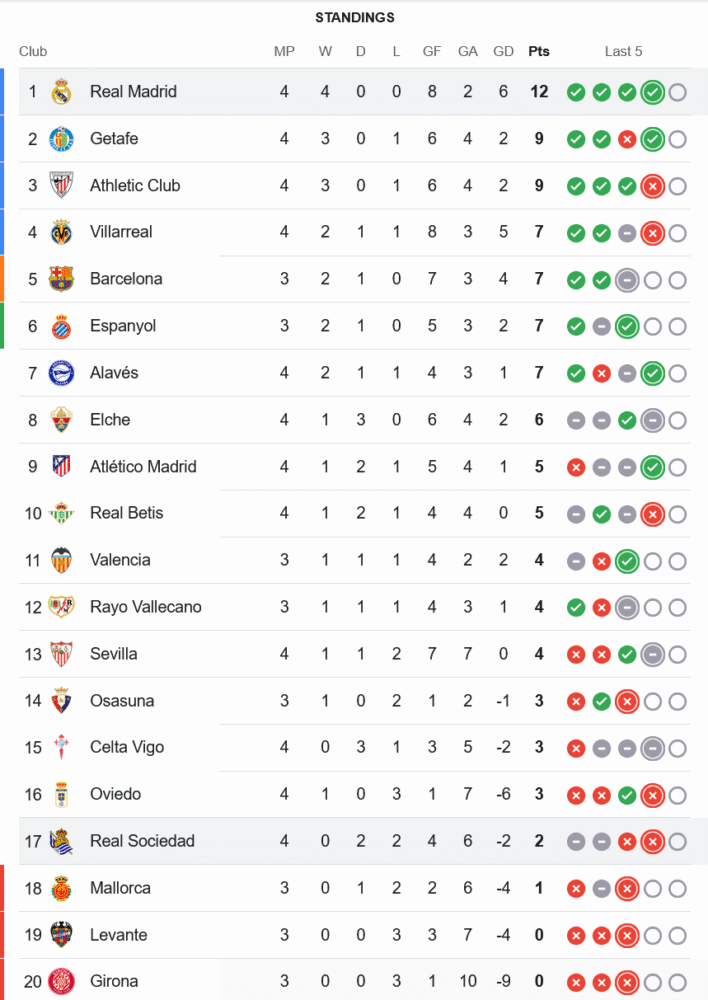
Task: Select Rayo Vallecano from the list
Action: click(145, 607)
